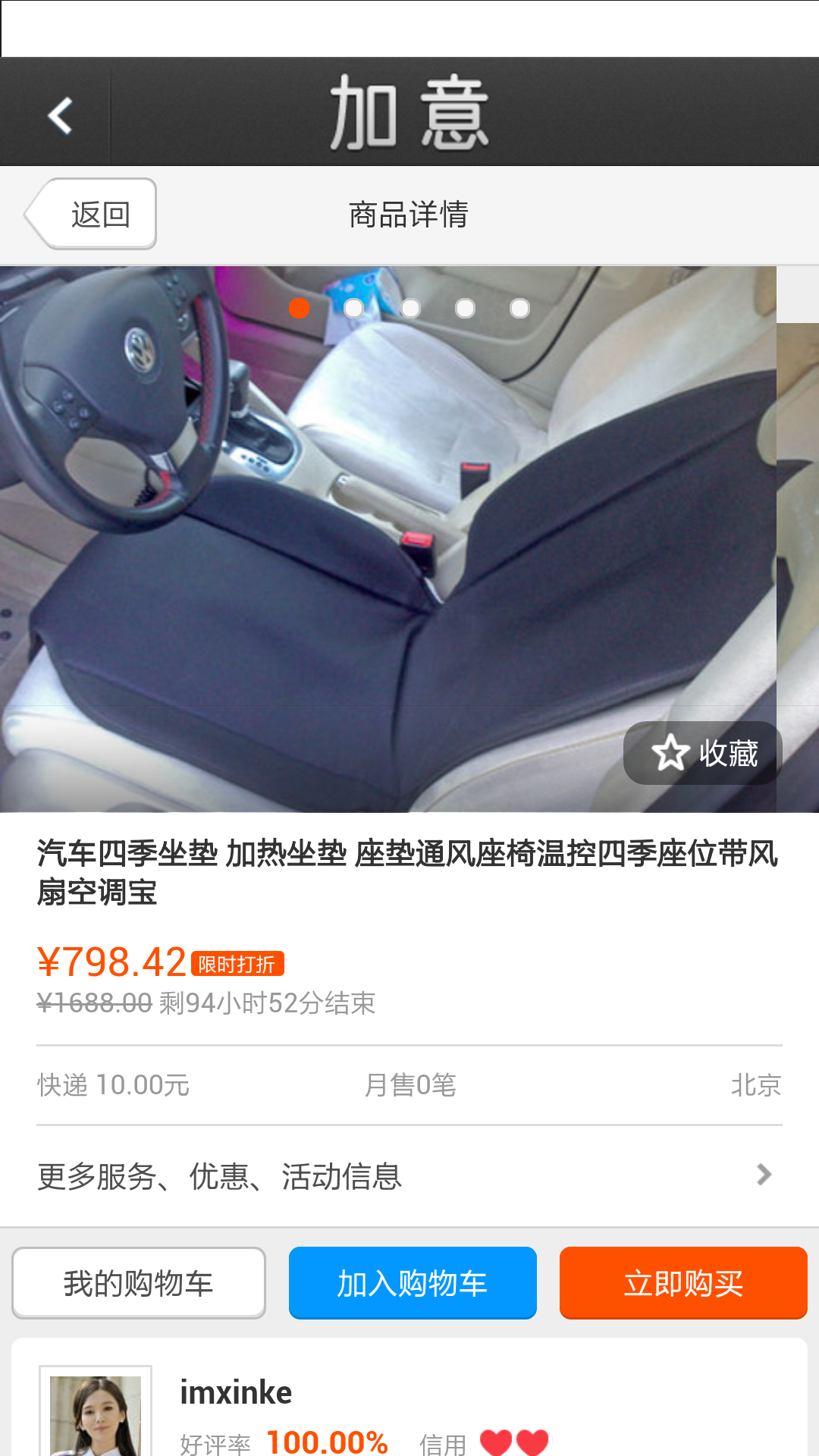Tap 加入购物车 to add the item
The image size is (819, 1456).
point(413,1283)
